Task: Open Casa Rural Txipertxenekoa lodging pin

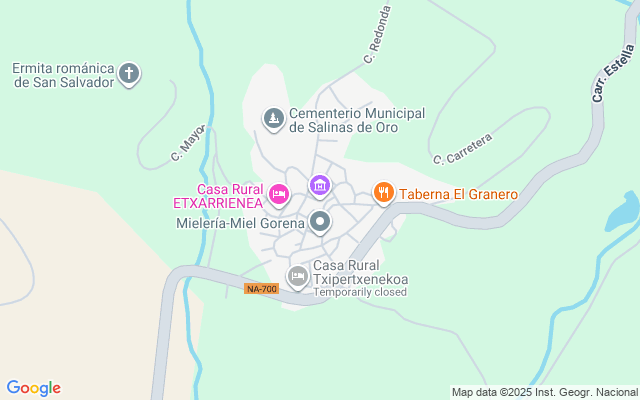Action: (297, 275)
